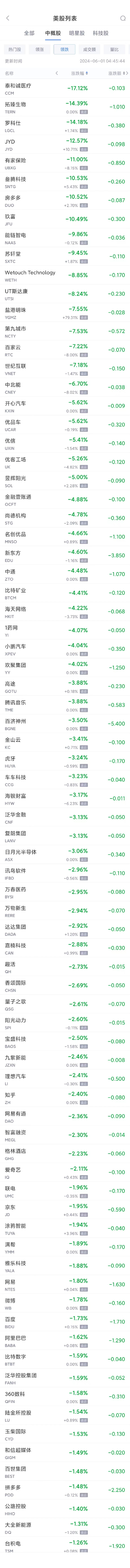Switch to the 全部 tab
Image resolution: width=130 pixels, height=1568 pixels.
click(x=29, y=33)
